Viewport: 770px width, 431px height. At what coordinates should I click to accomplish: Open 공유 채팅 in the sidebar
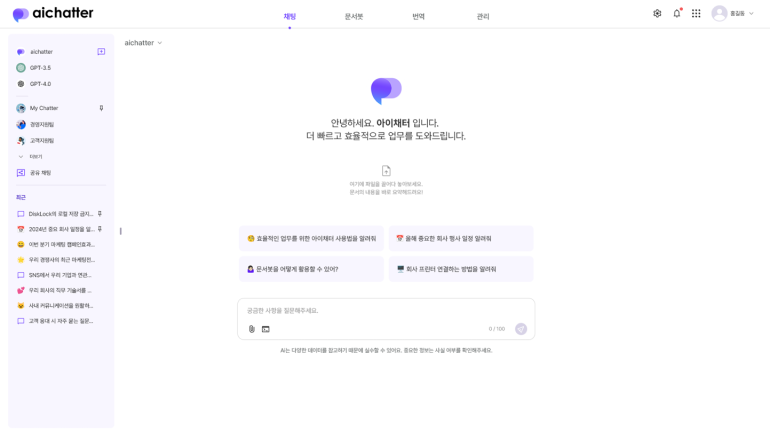coord(40,172)
